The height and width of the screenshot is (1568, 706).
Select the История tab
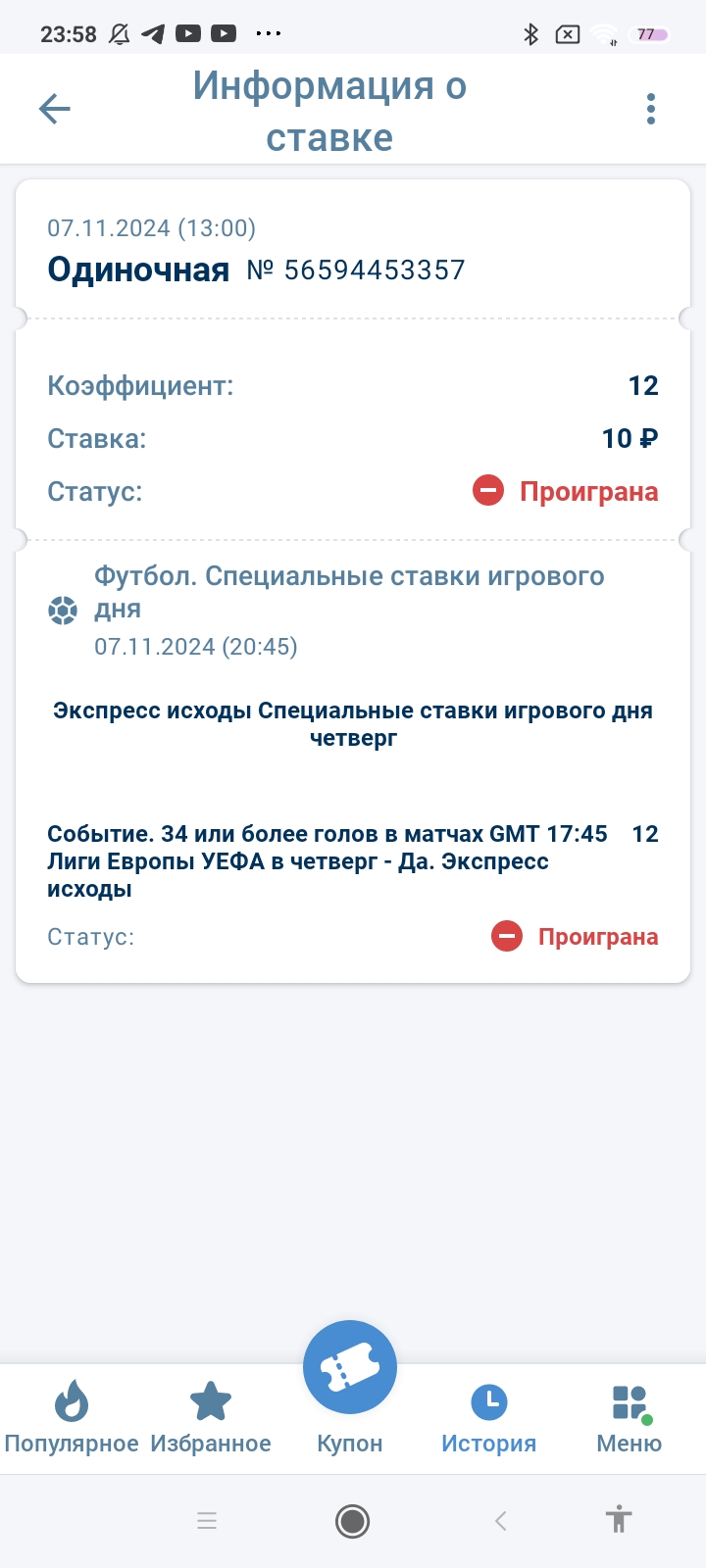(x=488, y=1416)
